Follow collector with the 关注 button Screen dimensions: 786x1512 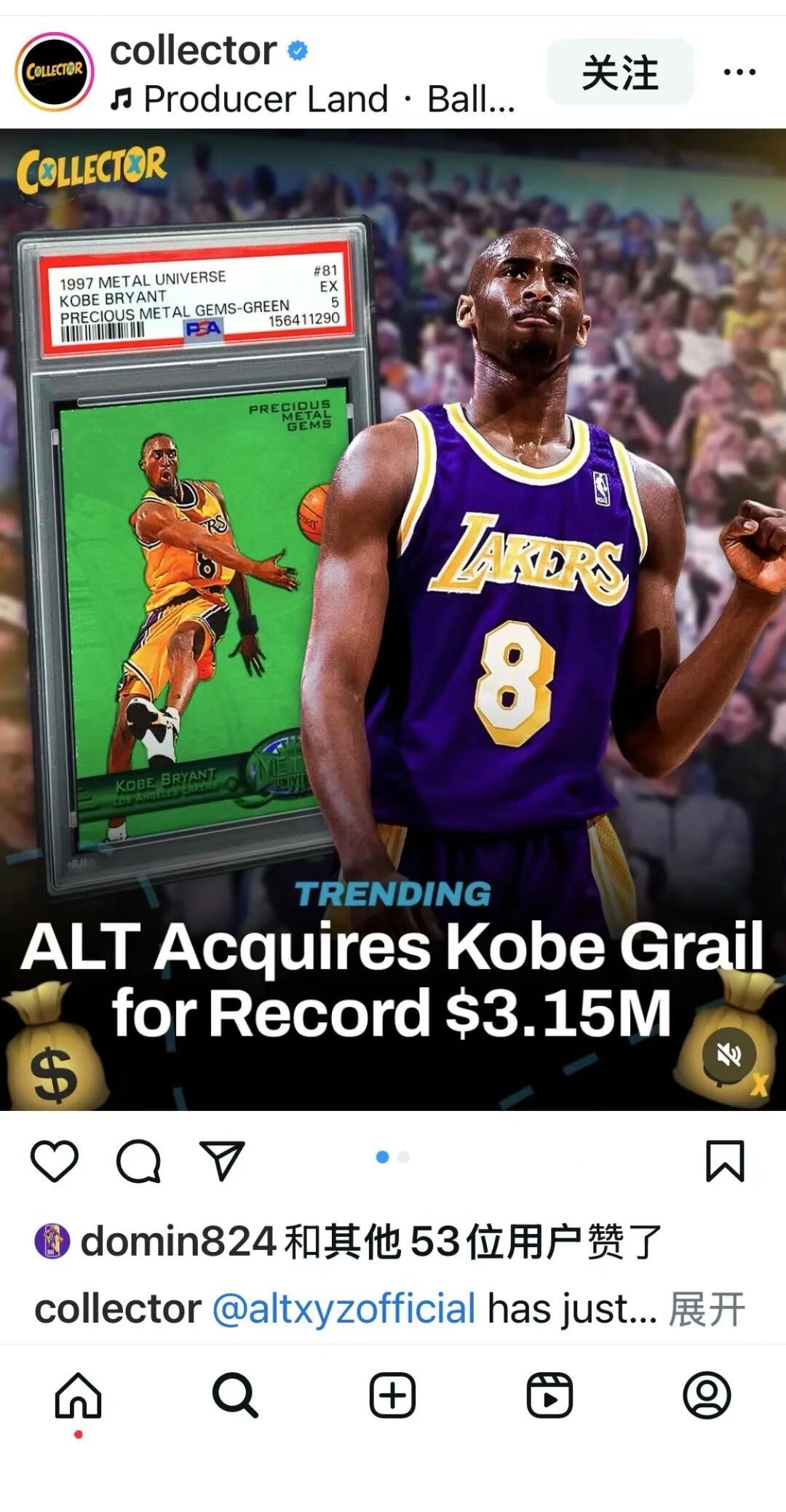click(619, 72)
